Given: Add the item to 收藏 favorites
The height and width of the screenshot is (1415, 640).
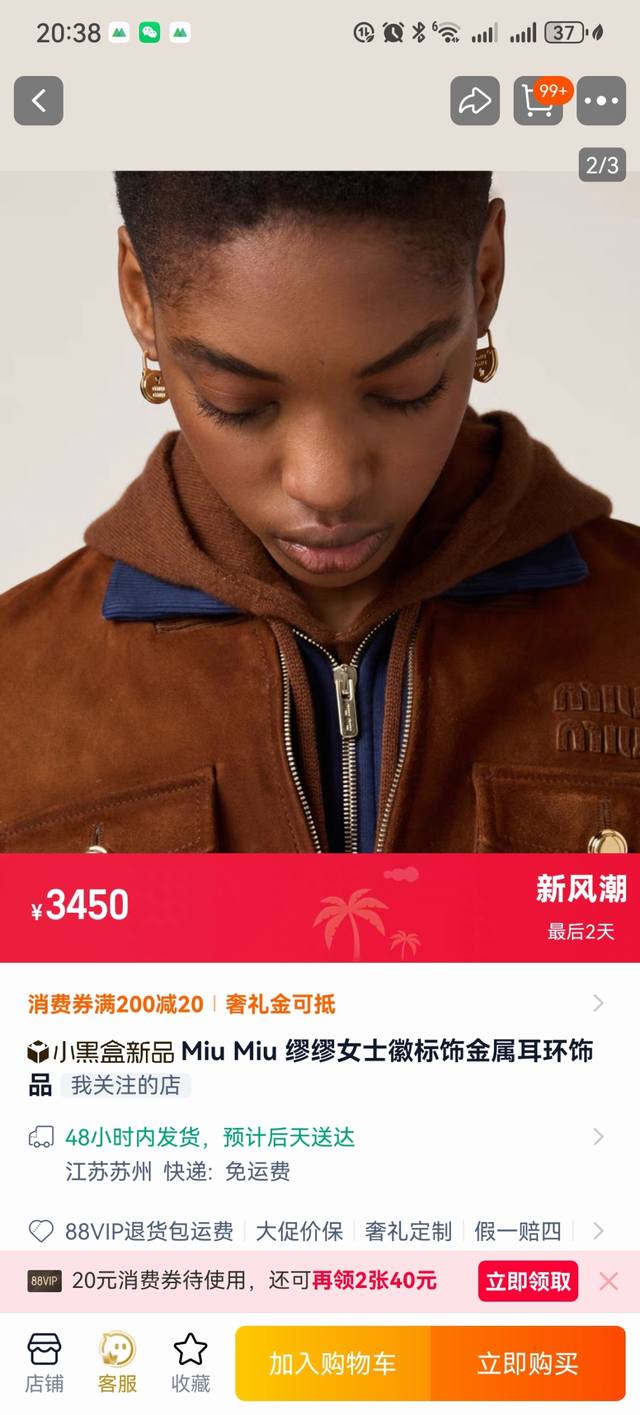Looking at the screenshot, I should (x=190, y=1362).
